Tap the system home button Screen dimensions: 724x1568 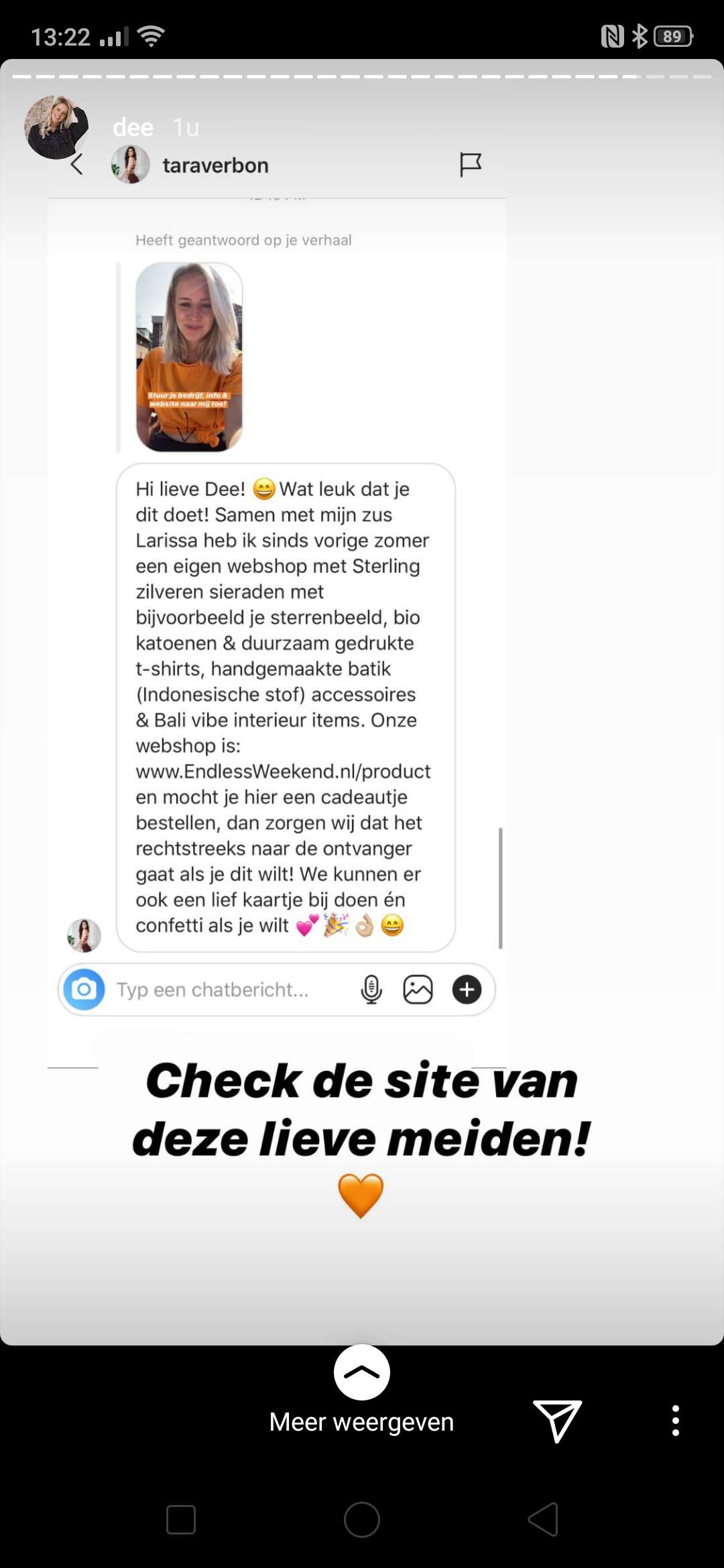point(362,1519)
